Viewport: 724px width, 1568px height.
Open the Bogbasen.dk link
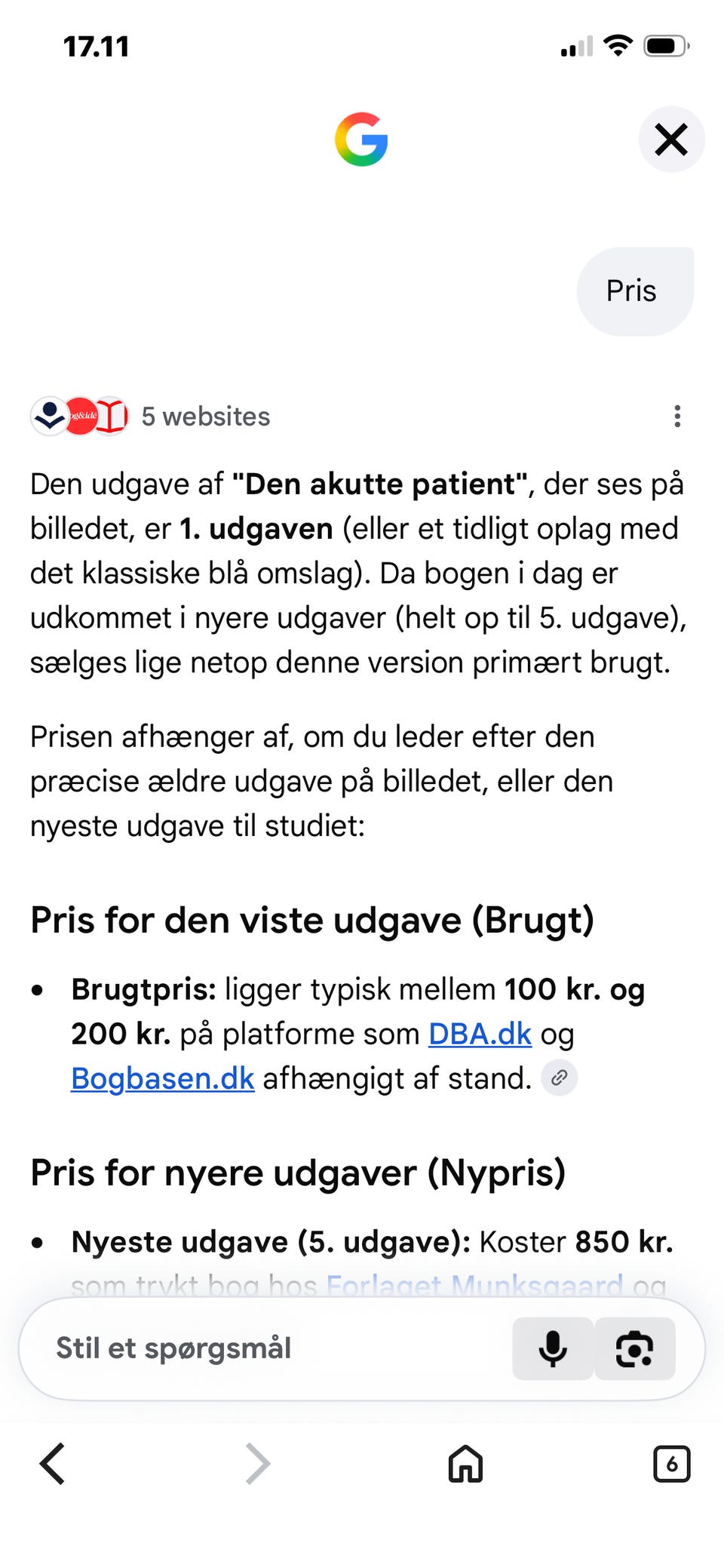coord(162,1078)
